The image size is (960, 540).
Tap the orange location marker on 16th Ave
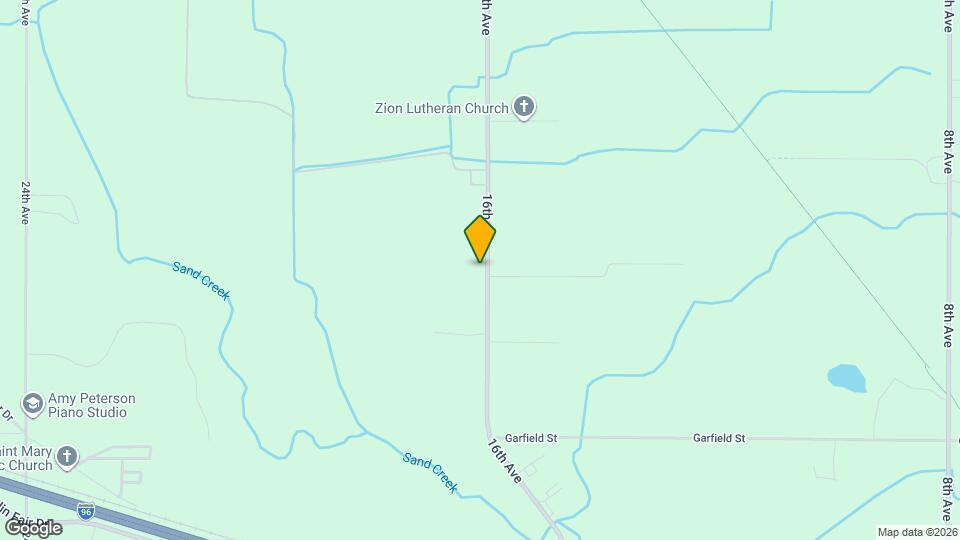(x=480, y=238)
